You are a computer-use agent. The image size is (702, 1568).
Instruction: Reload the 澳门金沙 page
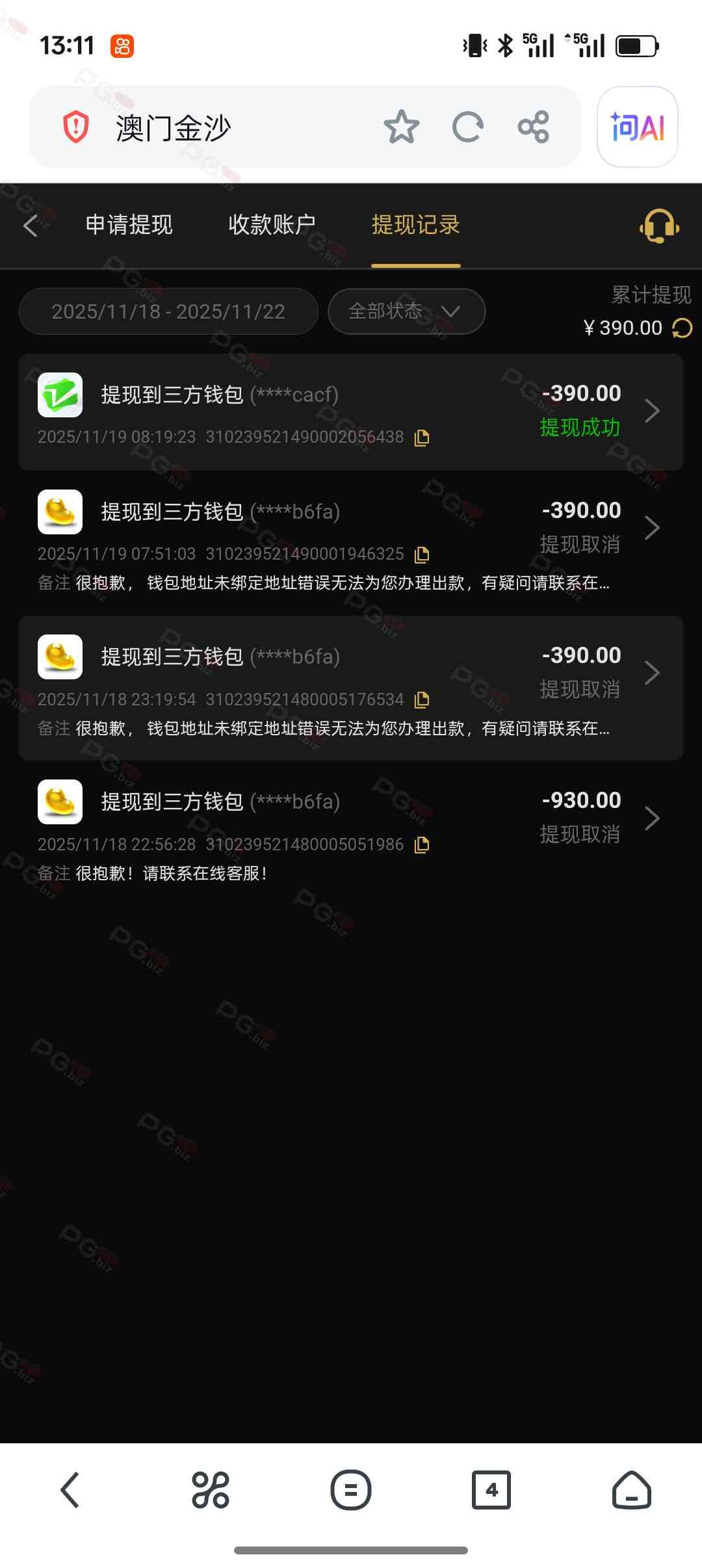(x=467, y=127)
